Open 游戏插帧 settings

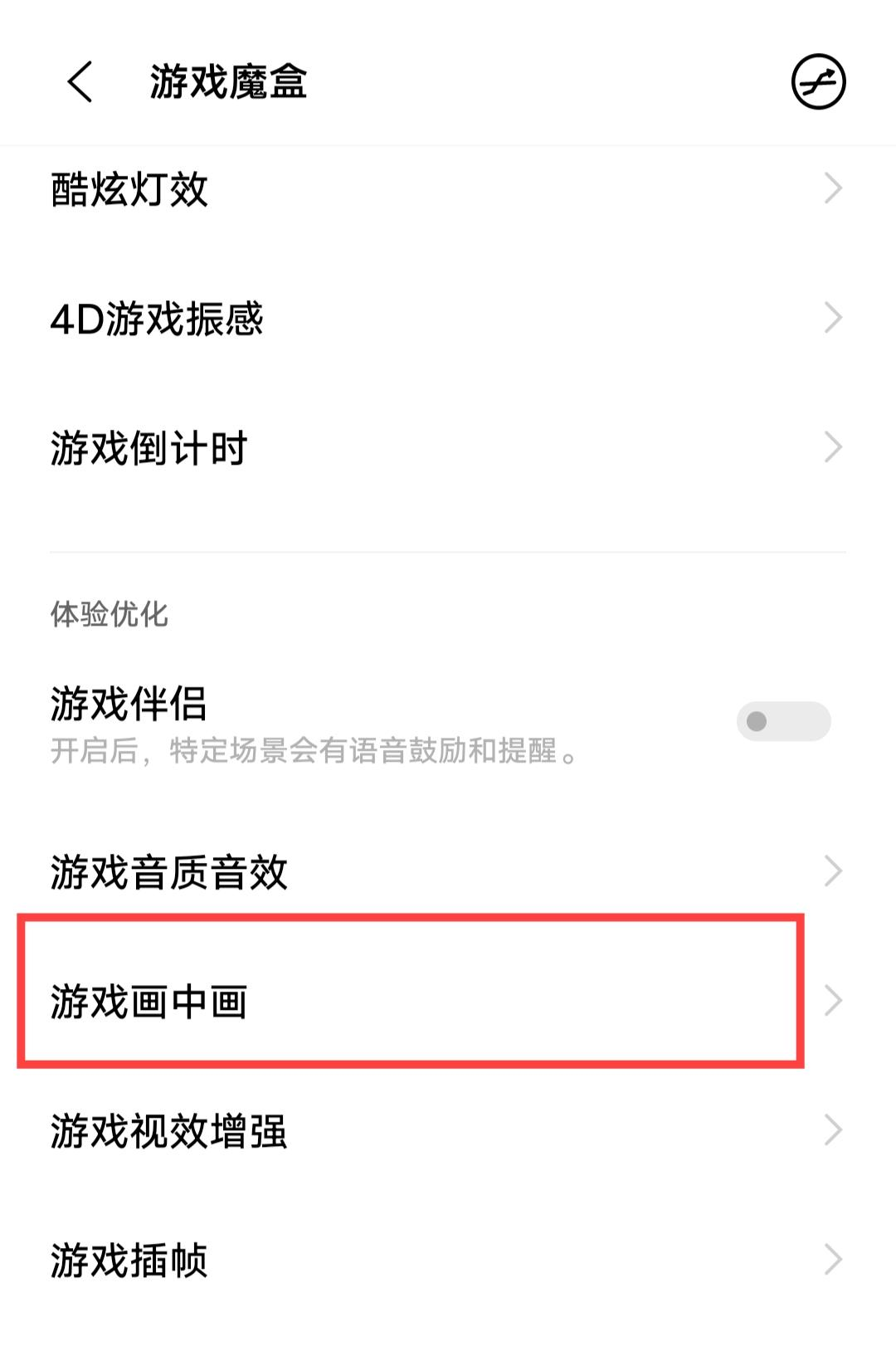[448, 1261]
